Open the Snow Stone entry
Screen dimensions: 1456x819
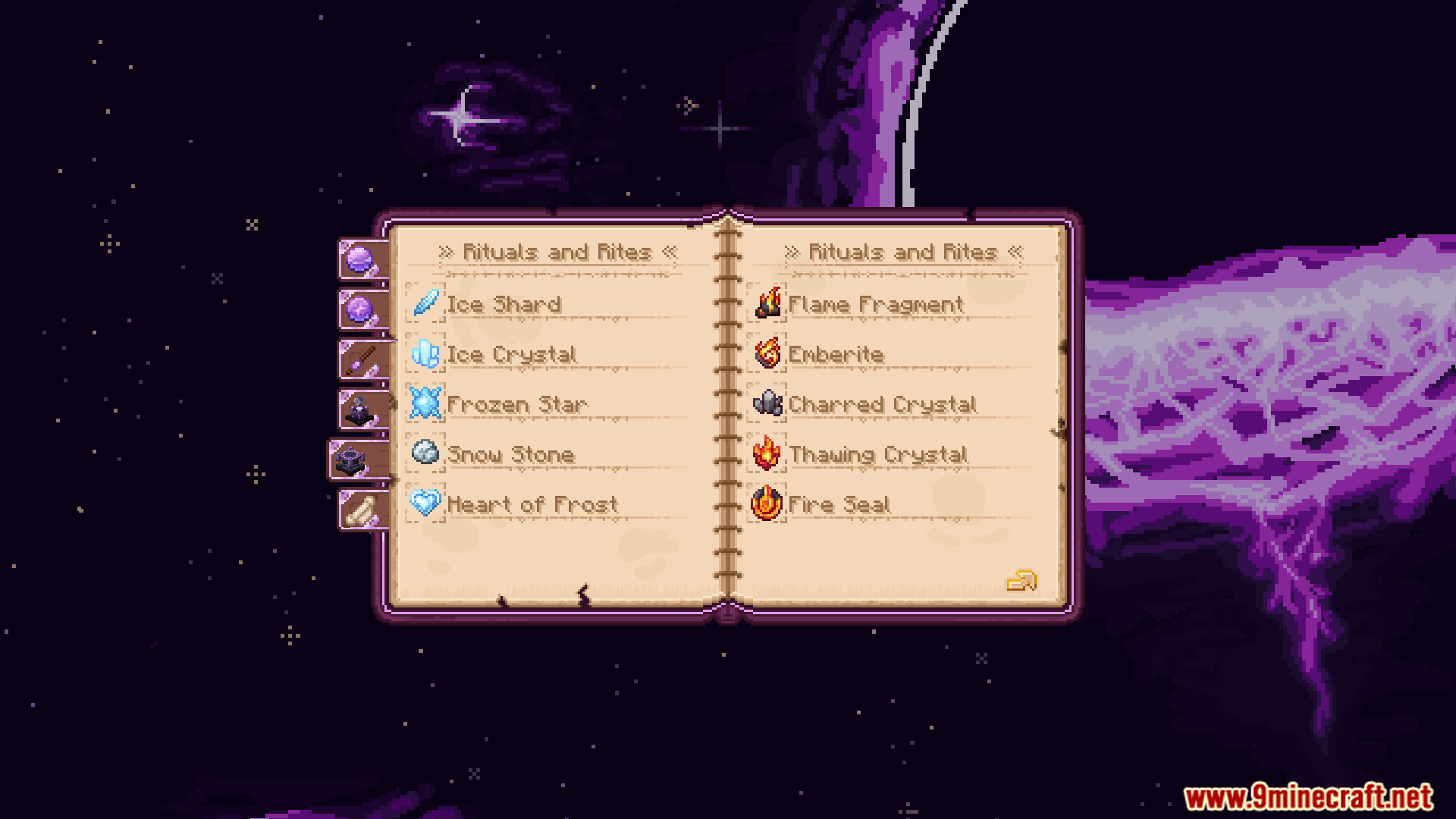(510, 454)
